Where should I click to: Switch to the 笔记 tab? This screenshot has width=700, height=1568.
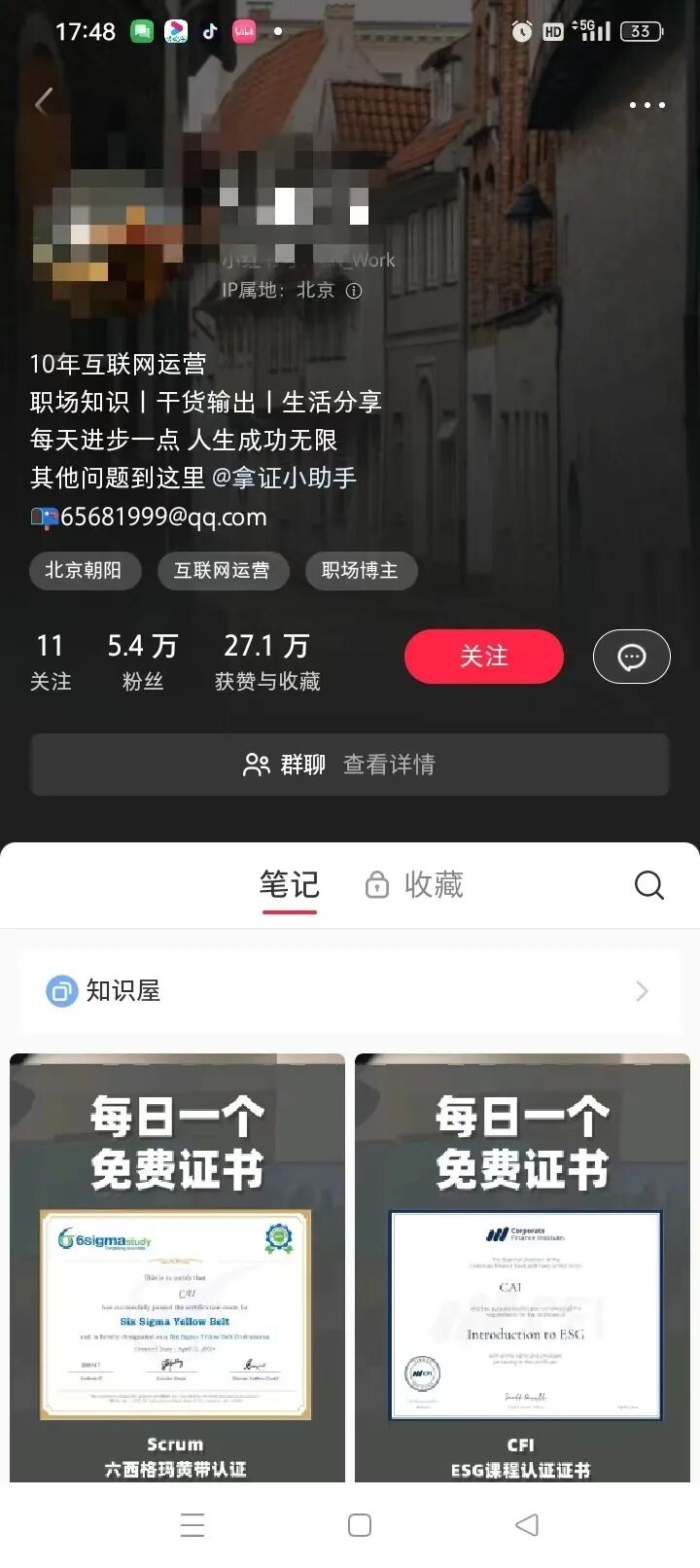pyautogui.click(x=289, y=884)
